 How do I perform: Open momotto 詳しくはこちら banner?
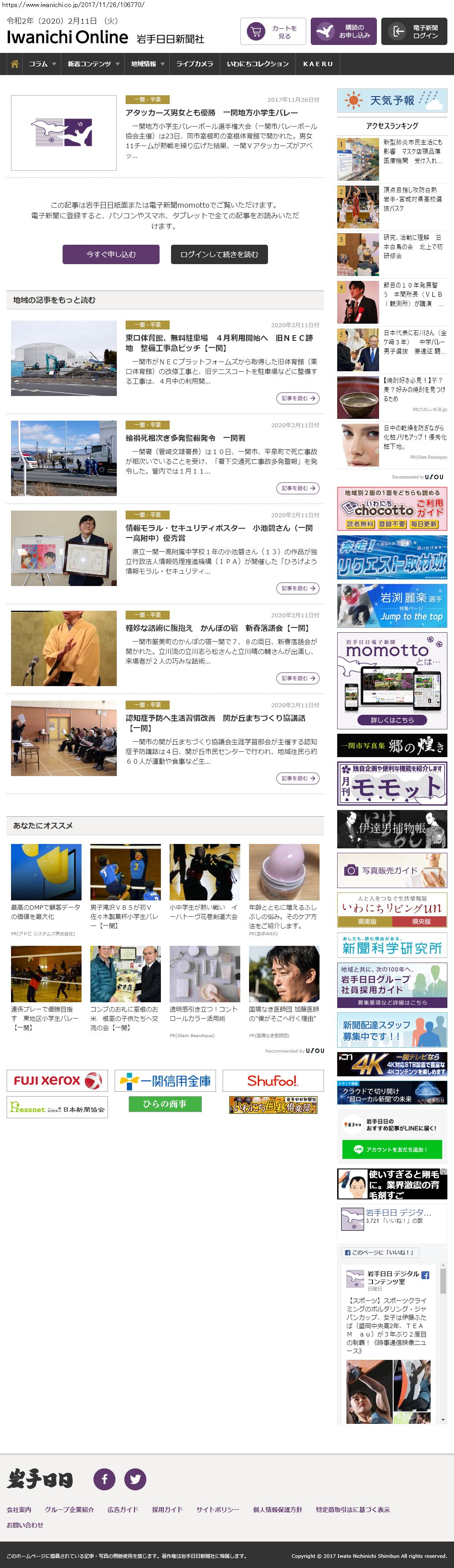click(x=392, y=720)
